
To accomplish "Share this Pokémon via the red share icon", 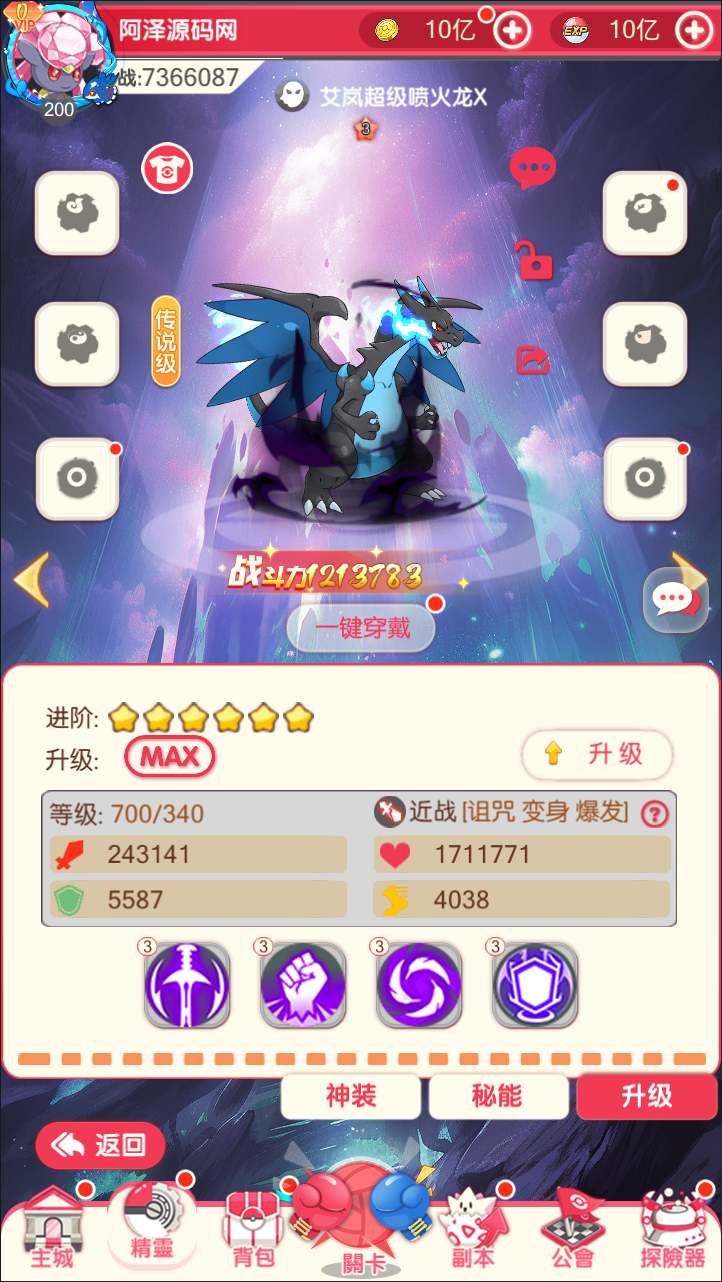I will click(x=533, y=359).
